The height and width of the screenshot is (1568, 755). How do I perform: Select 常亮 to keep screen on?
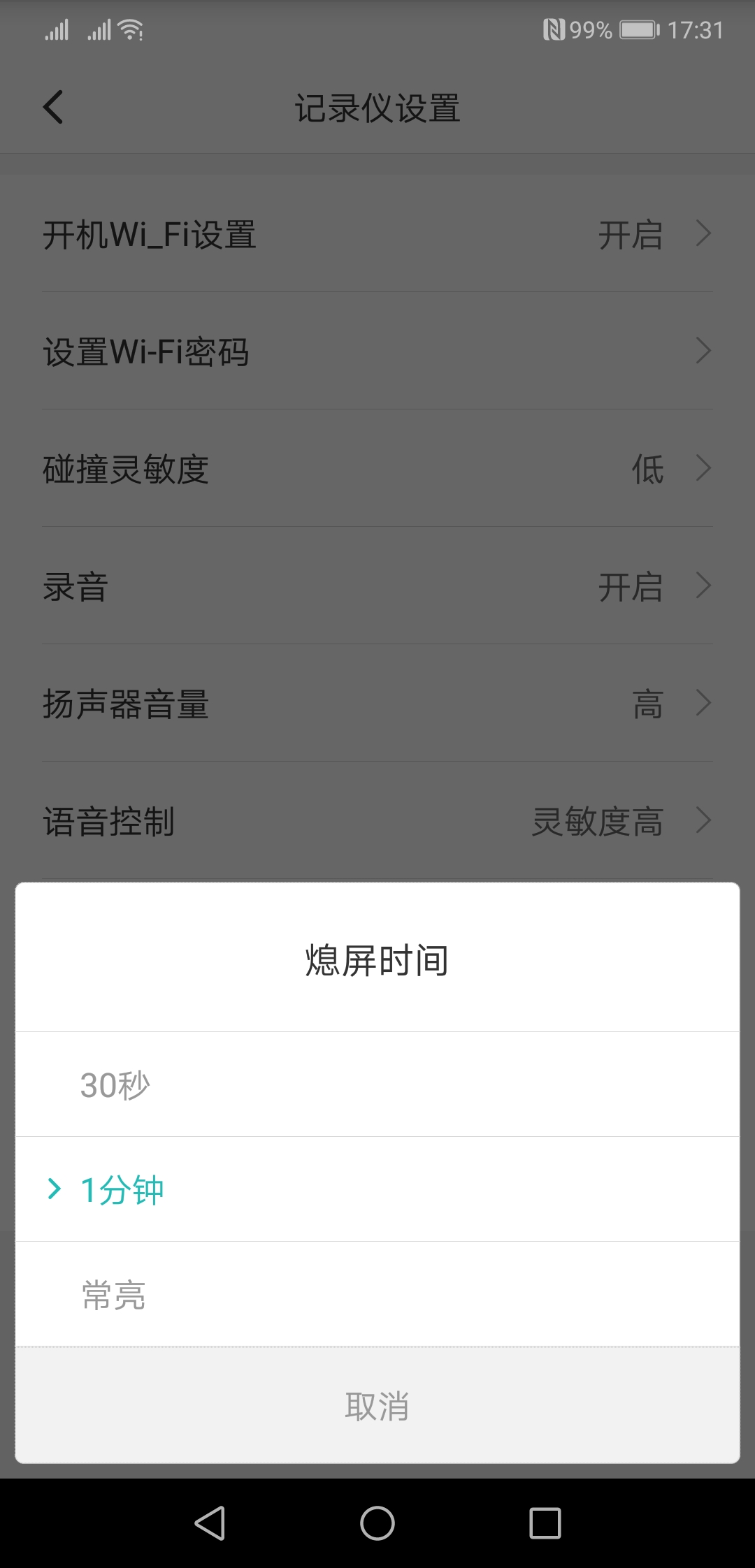[377, 1294]
